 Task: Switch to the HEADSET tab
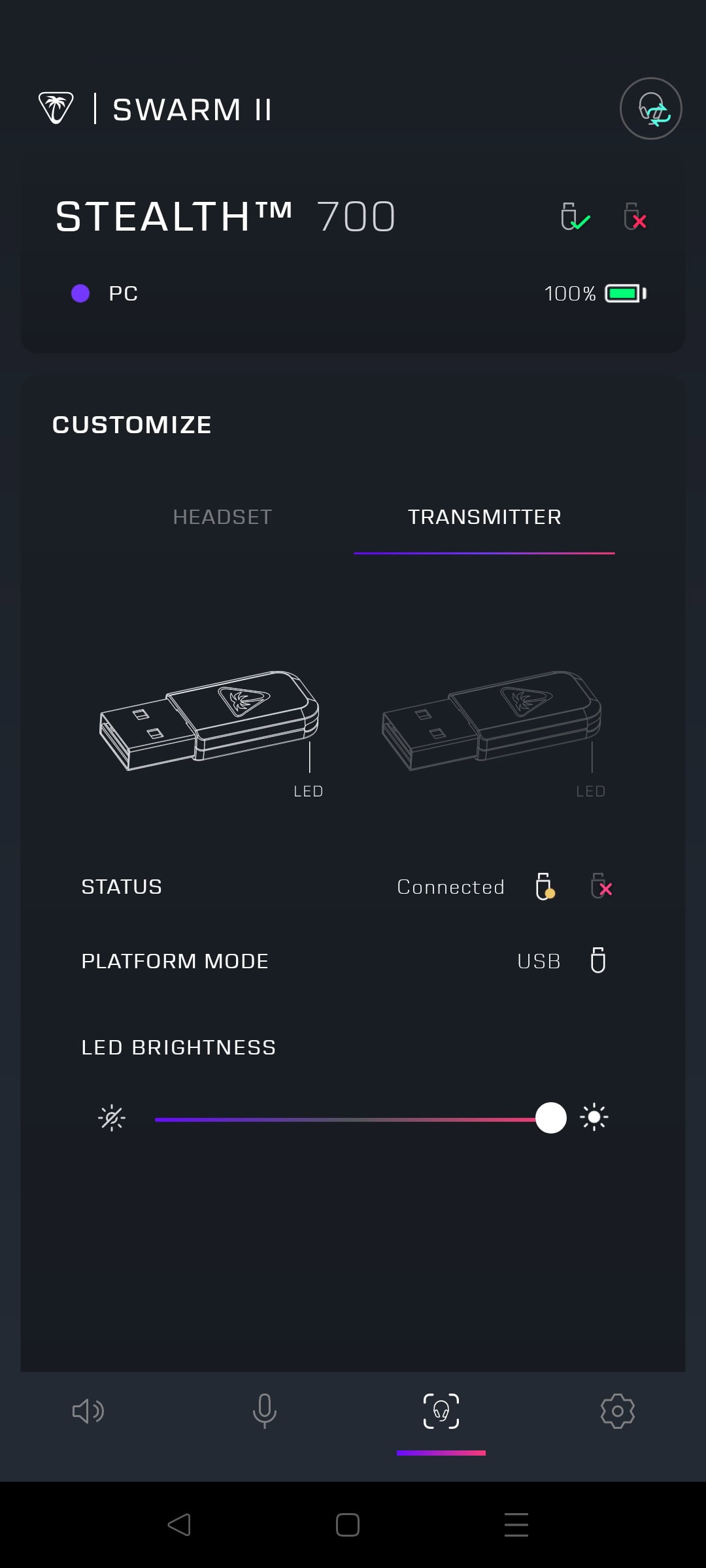coord(222,517)
